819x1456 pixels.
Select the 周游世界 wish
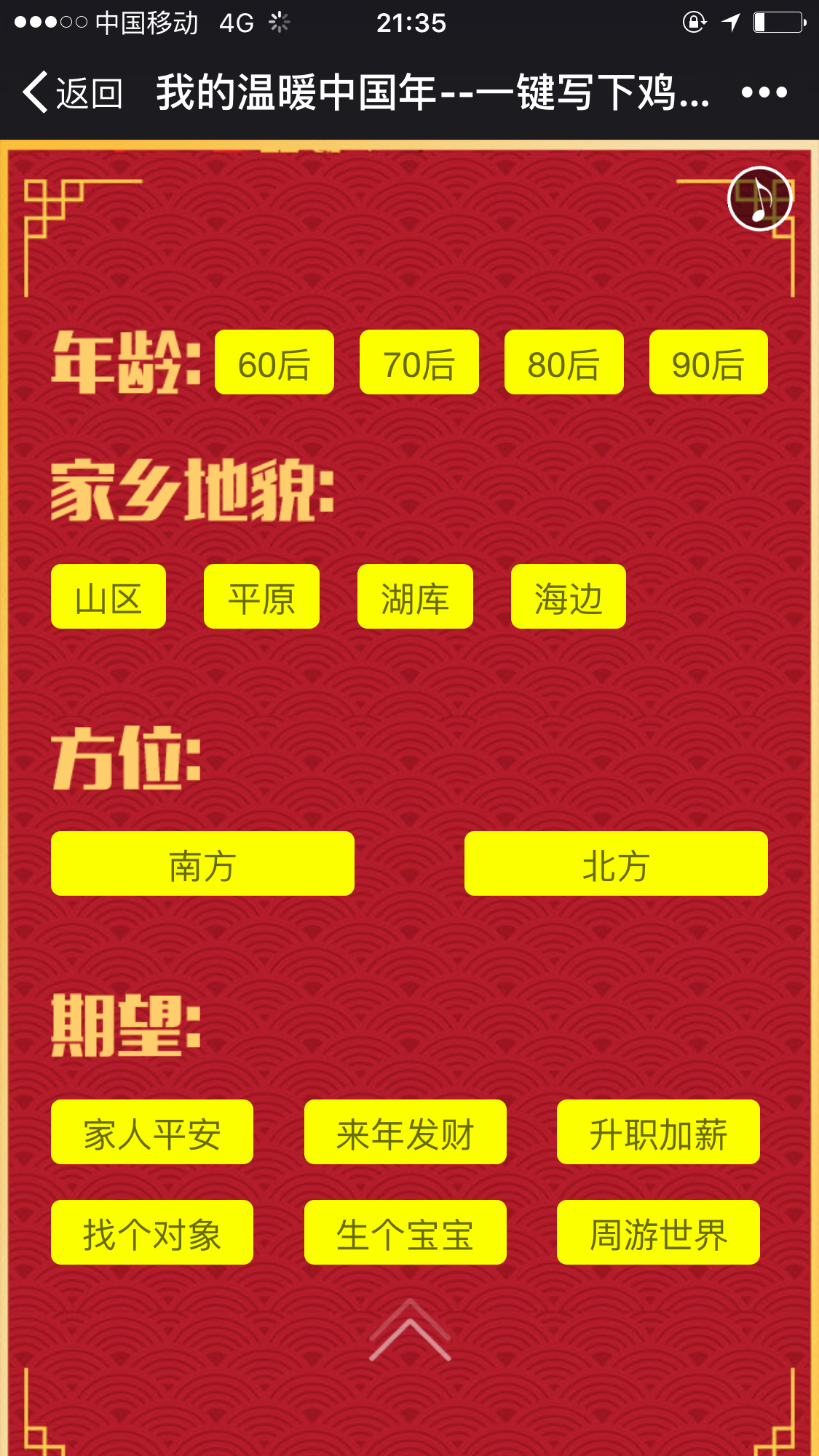[x=658, y=1233]
